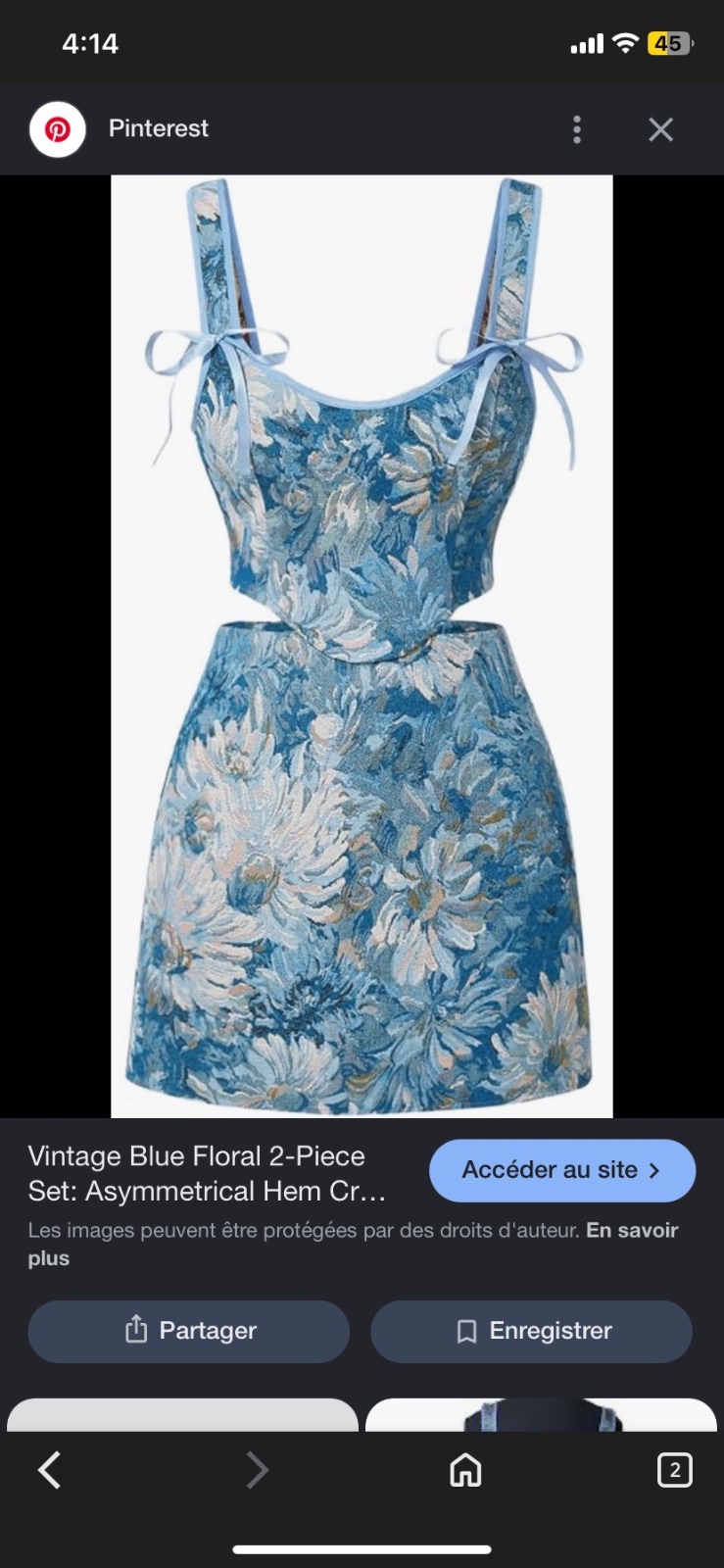724x1568 pixels.
Task: Save the image with 'Enregistrer'
Action: pos(531,1331)
